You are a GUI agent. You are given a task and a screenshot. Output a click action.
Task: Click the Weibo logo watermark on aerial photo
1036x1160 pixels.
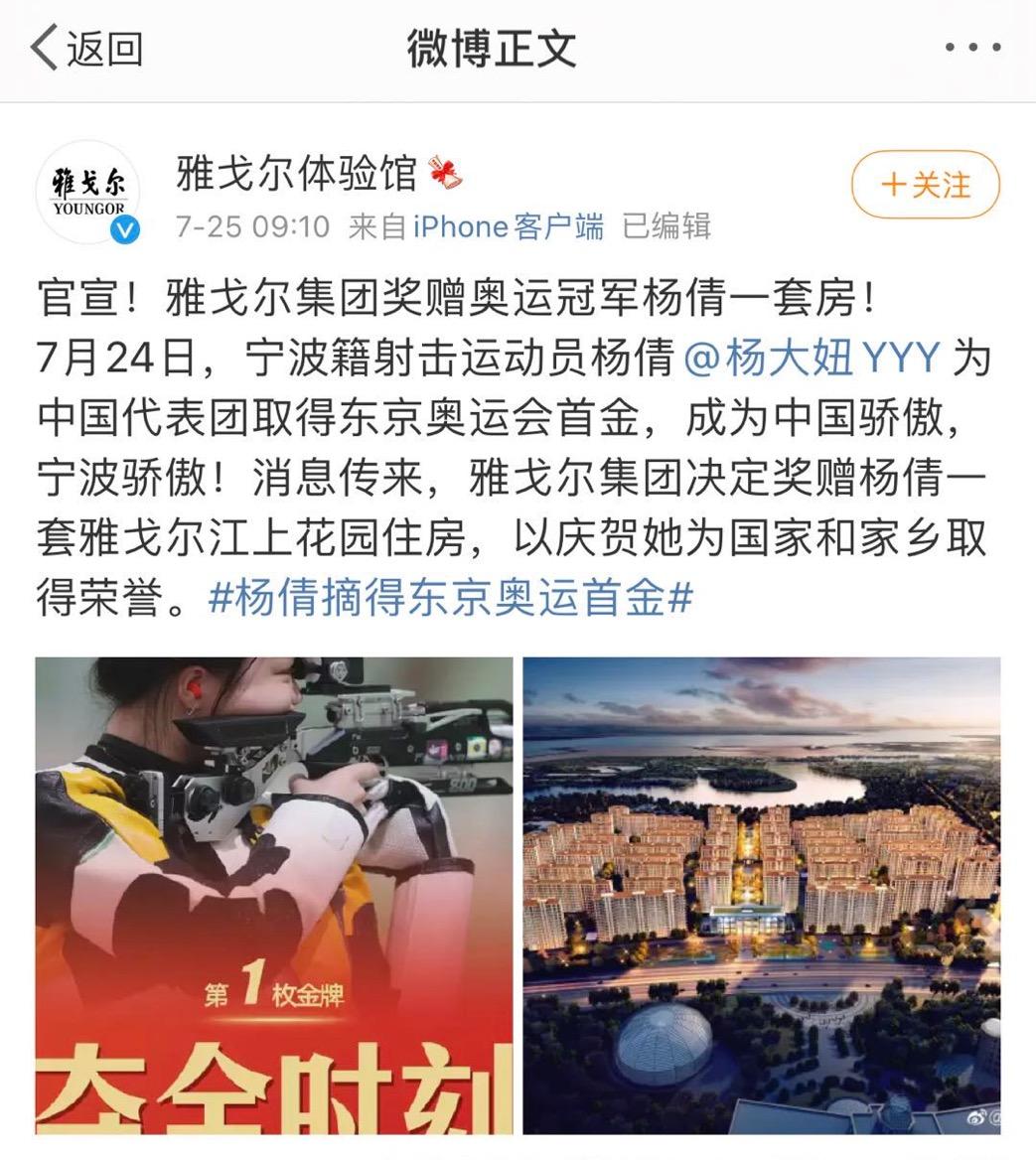pyautogui.click(x=975, y=1117)
